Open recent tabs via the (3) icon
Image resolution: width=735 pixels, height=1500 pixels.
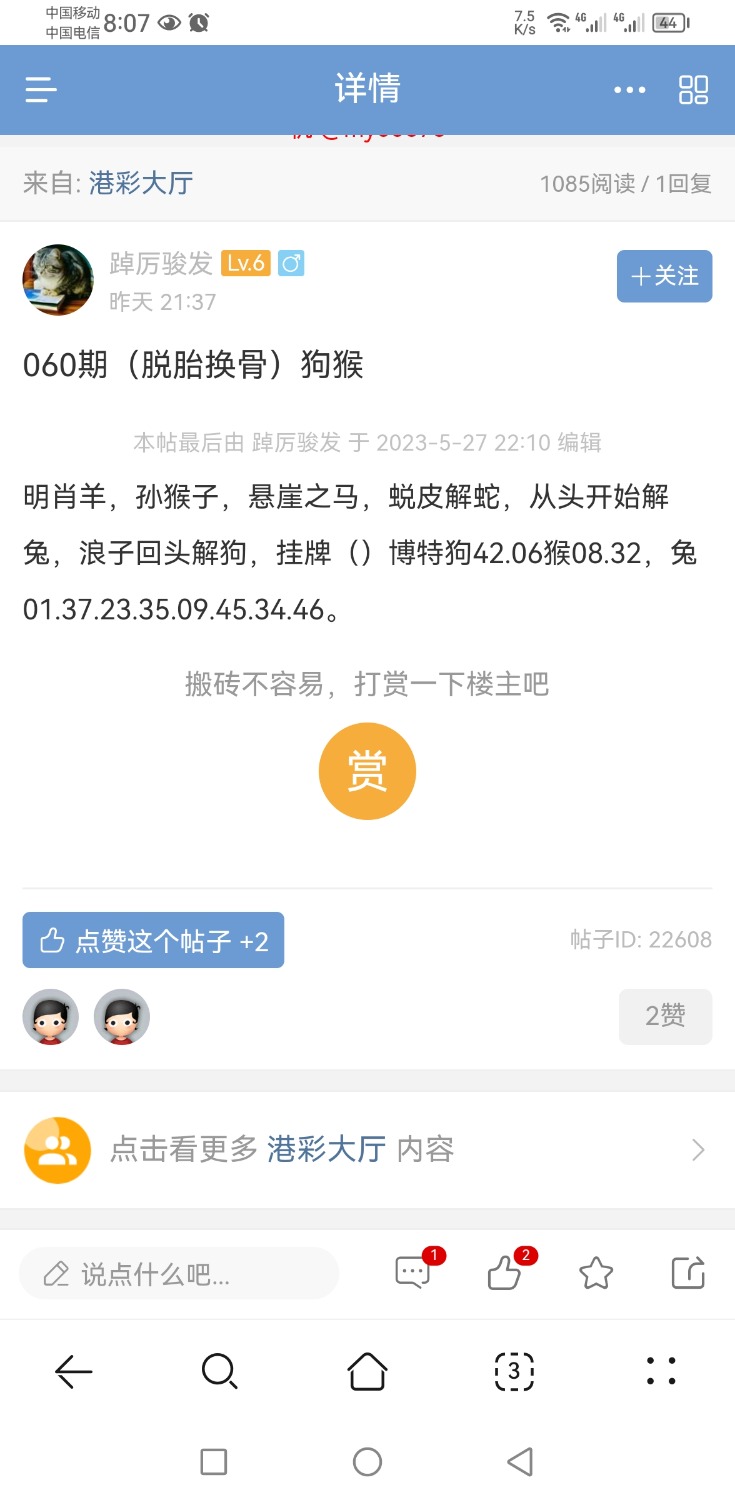pos(513,1372)
